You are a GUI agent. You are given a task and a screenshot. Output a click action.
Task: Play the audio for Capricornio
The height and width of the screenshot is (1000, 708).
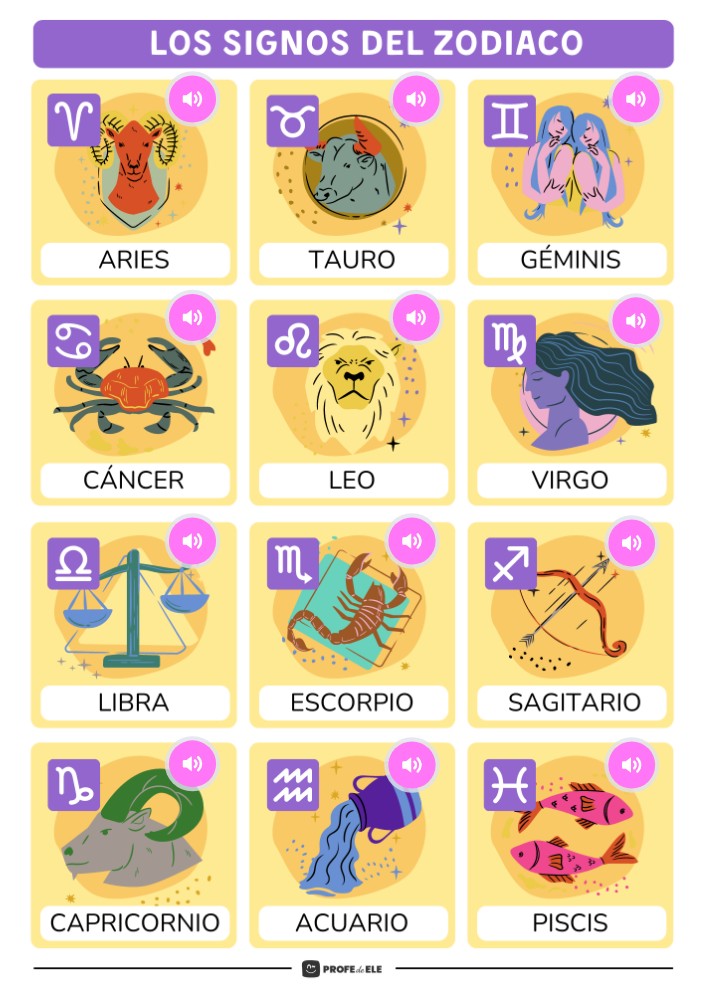point(192,764)
